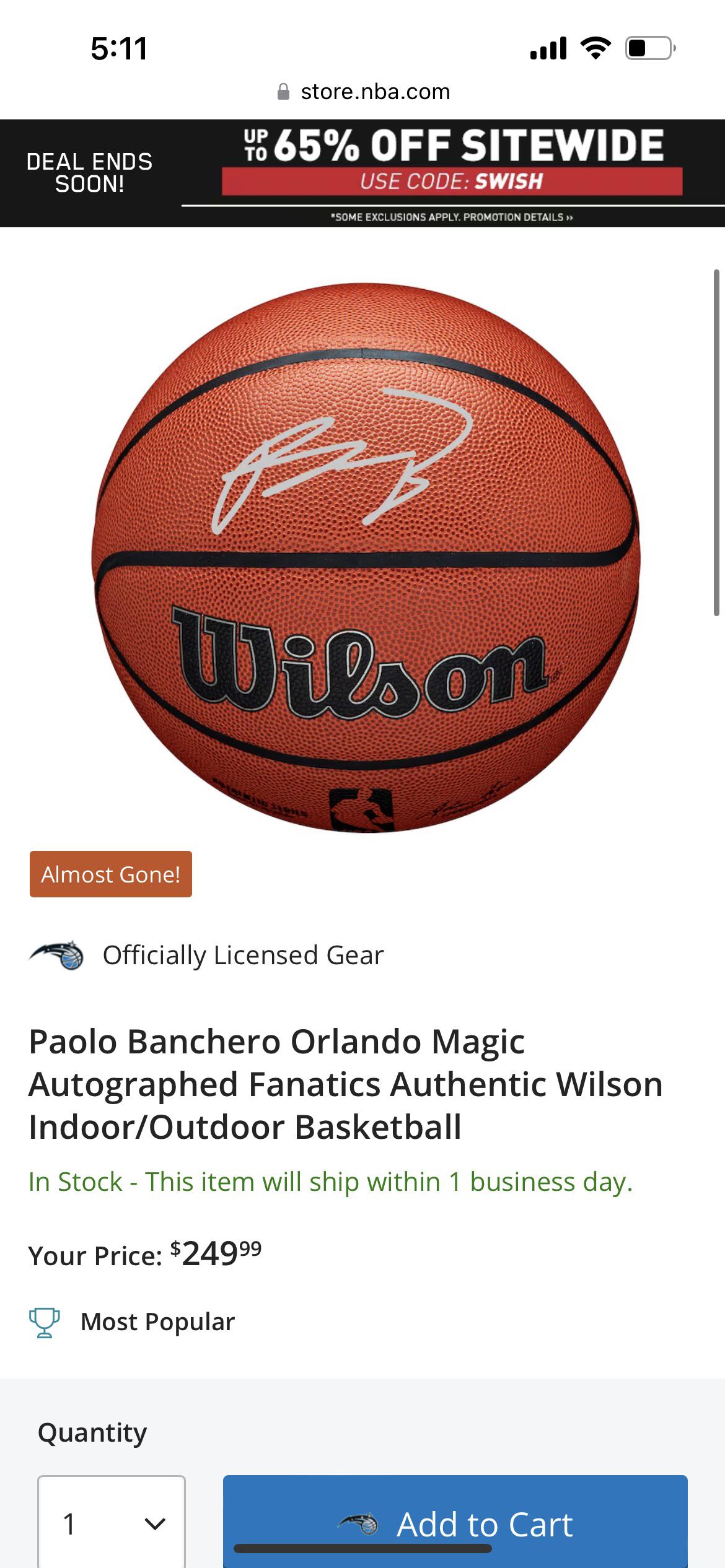Open the autographed basketball product image
The image size is (725, 1568).
pos(366,557)
